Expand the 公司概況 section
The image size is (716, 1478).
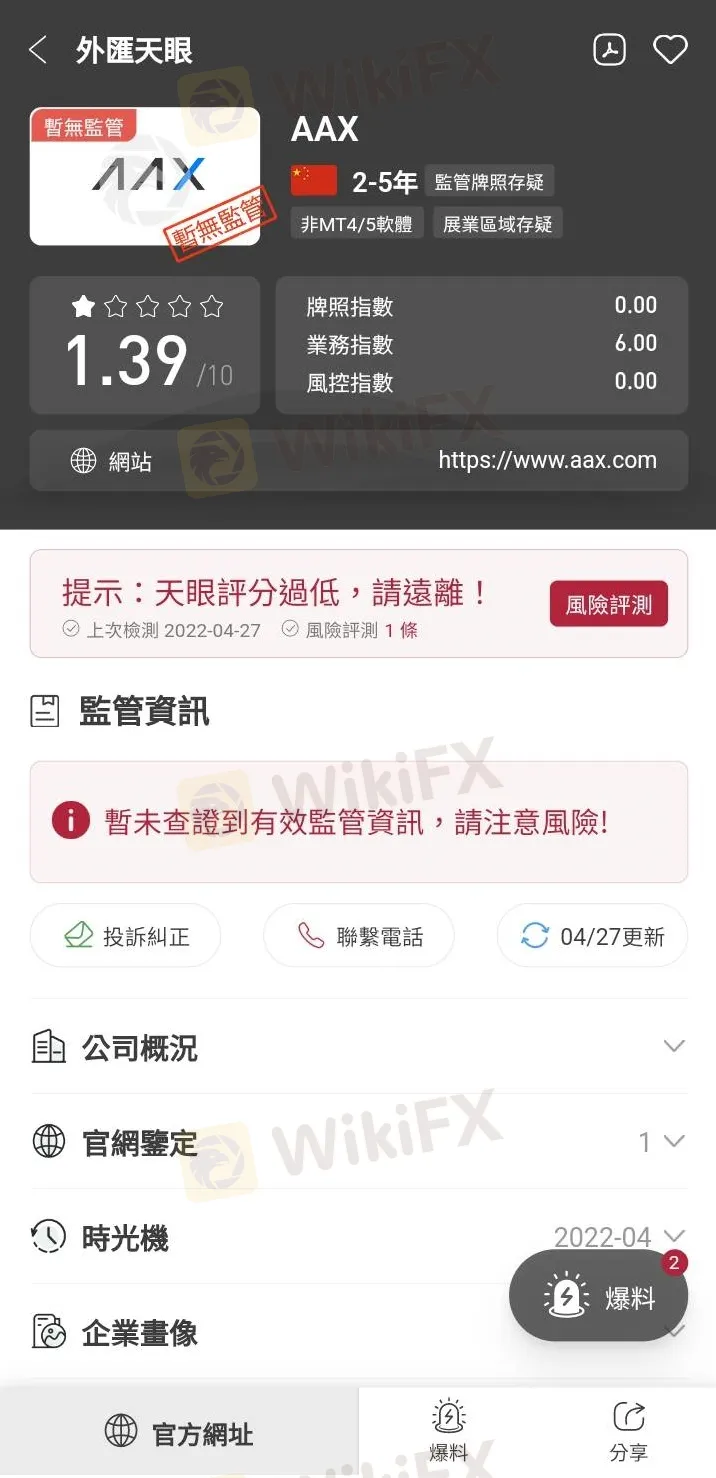coord(358,1047)
